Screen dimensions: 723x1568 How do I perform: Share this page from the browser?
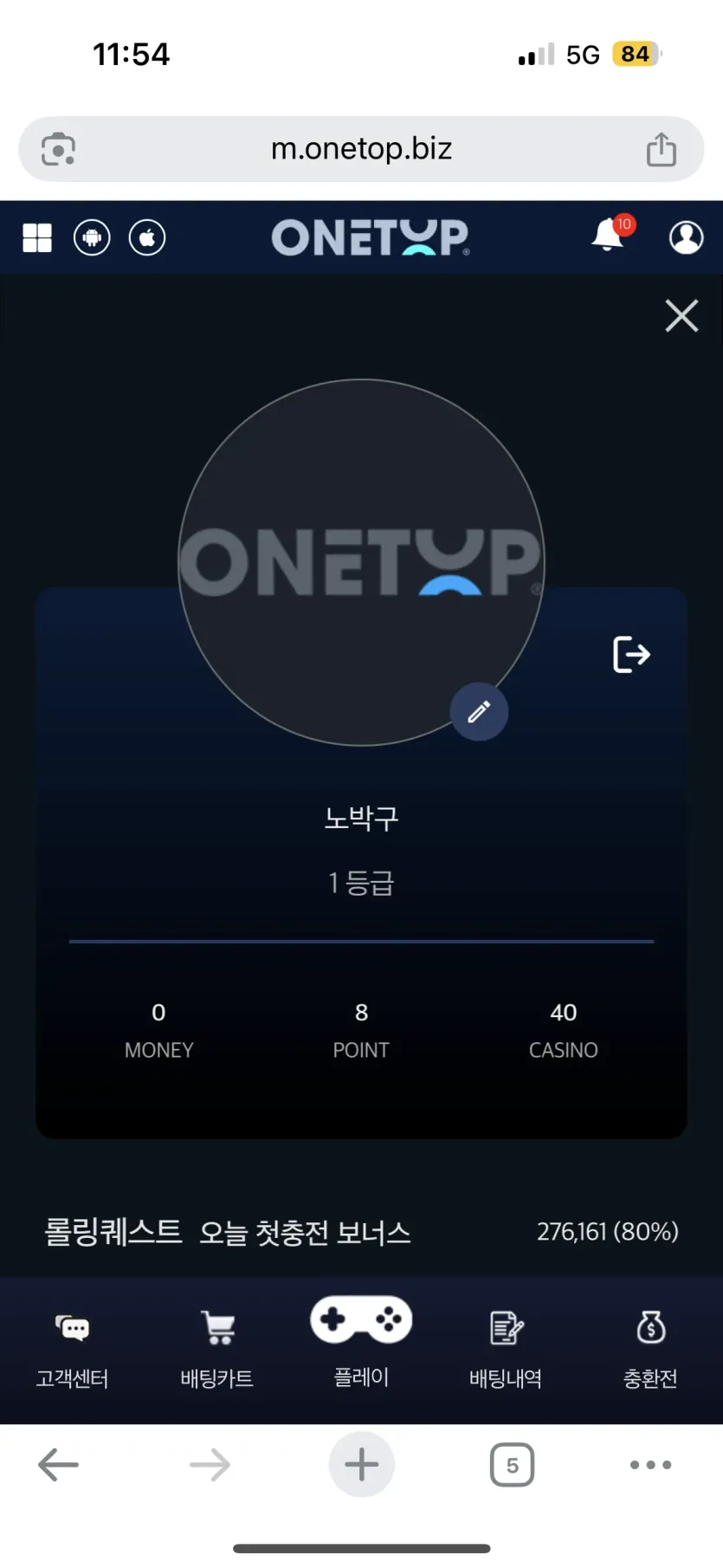(x=662, y=149)
